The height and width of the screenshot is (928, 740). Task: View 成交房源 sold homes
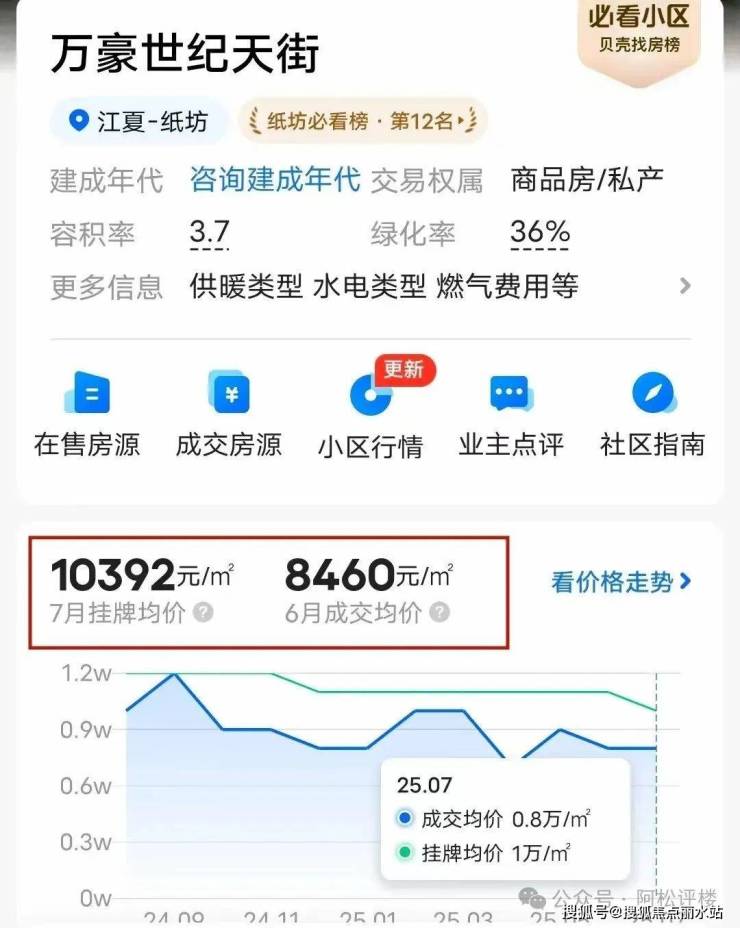(x=228, y=413)
